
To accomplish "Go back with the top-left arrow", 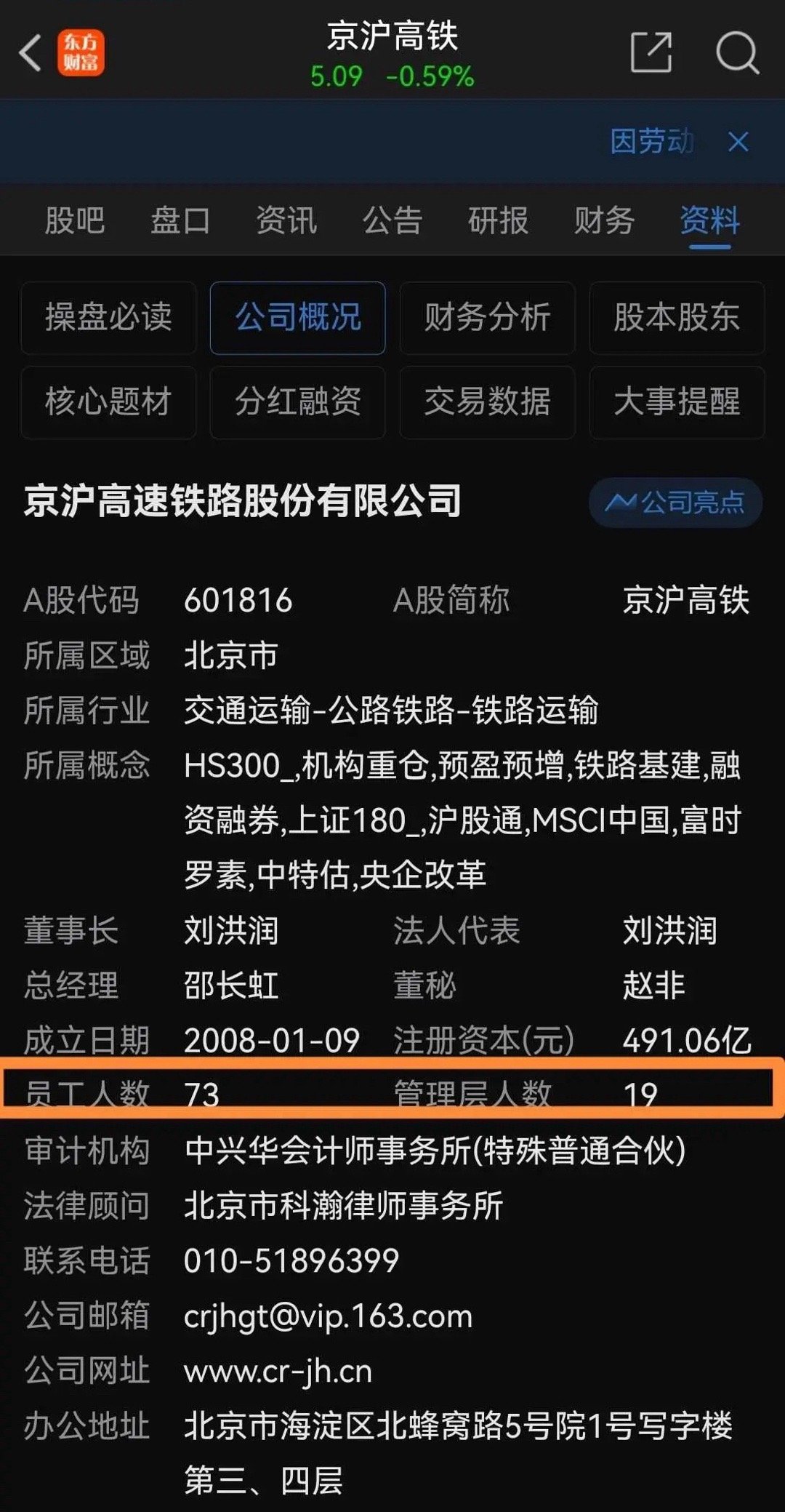I will tap(31, 52).
